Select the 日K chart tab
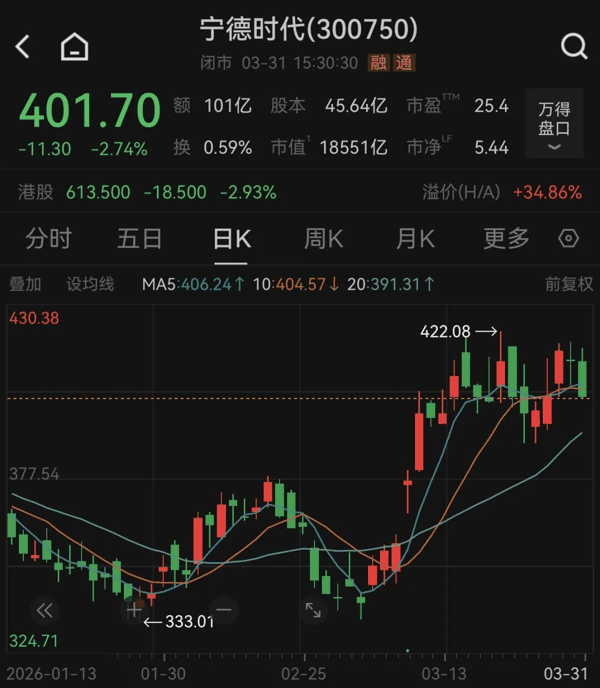 pyautogui.click(x=231, y=238)
